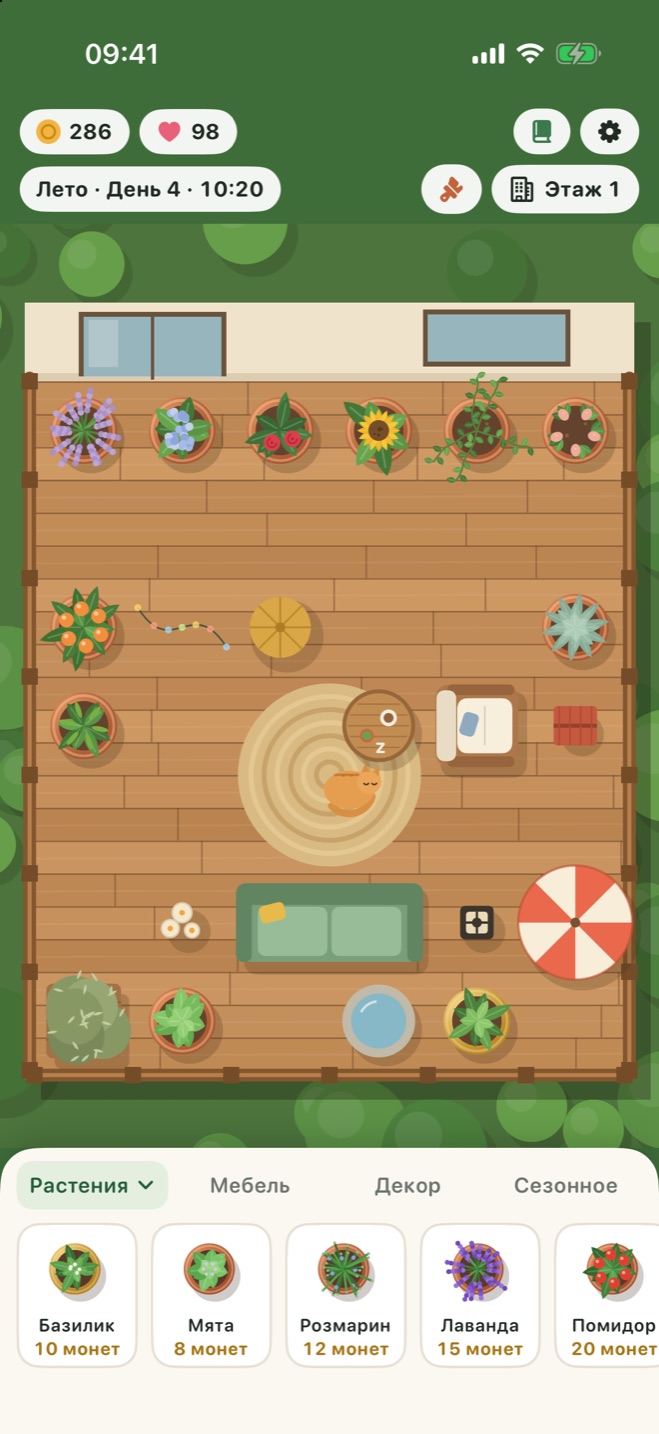The image size is (659, 1434).
Task: Pick the Лаванда plant card
Action: pos(480,1295)
